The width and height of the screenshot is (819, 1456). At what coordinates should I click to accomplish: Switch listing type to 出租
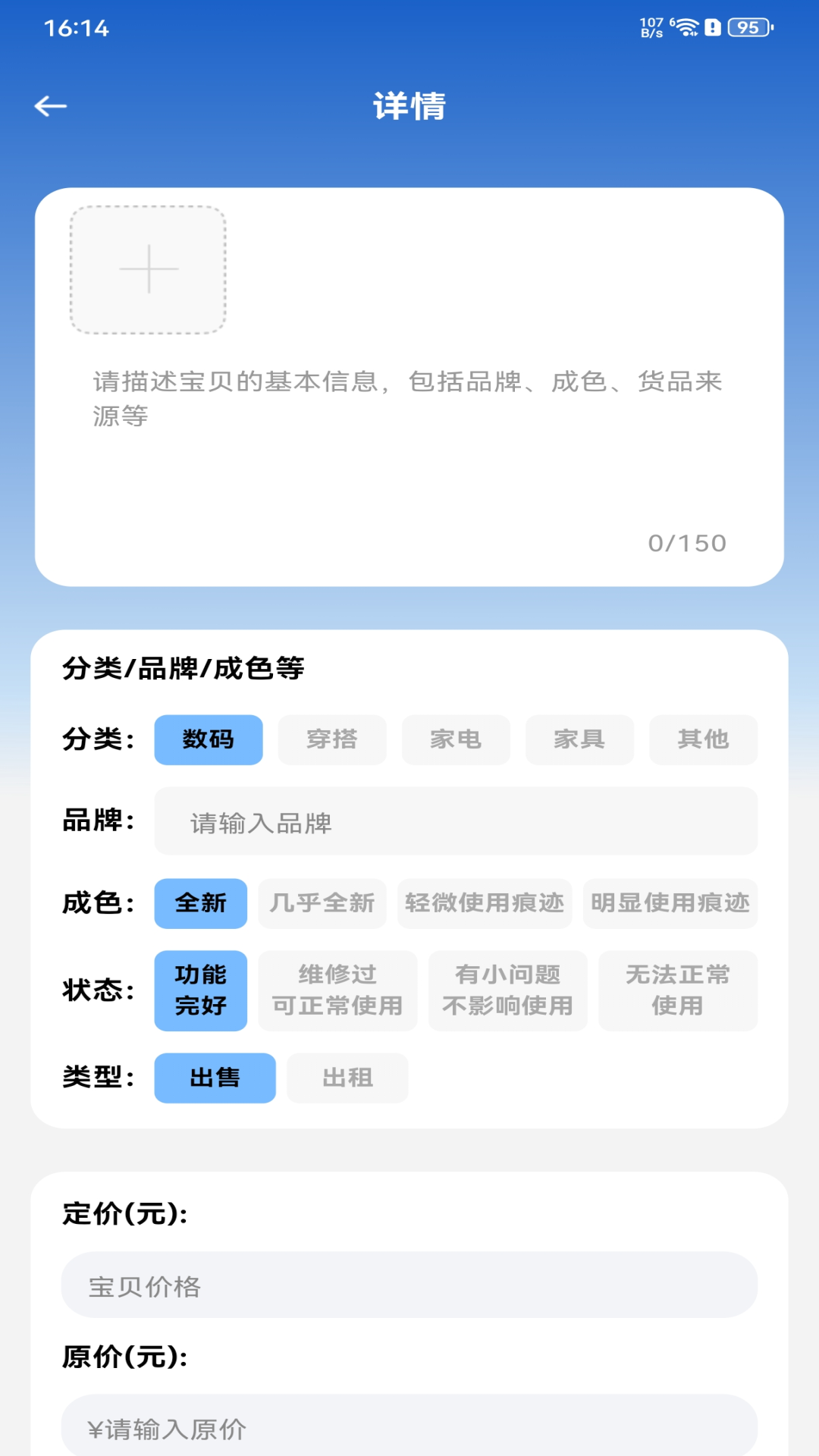[x=347, y=1078]
